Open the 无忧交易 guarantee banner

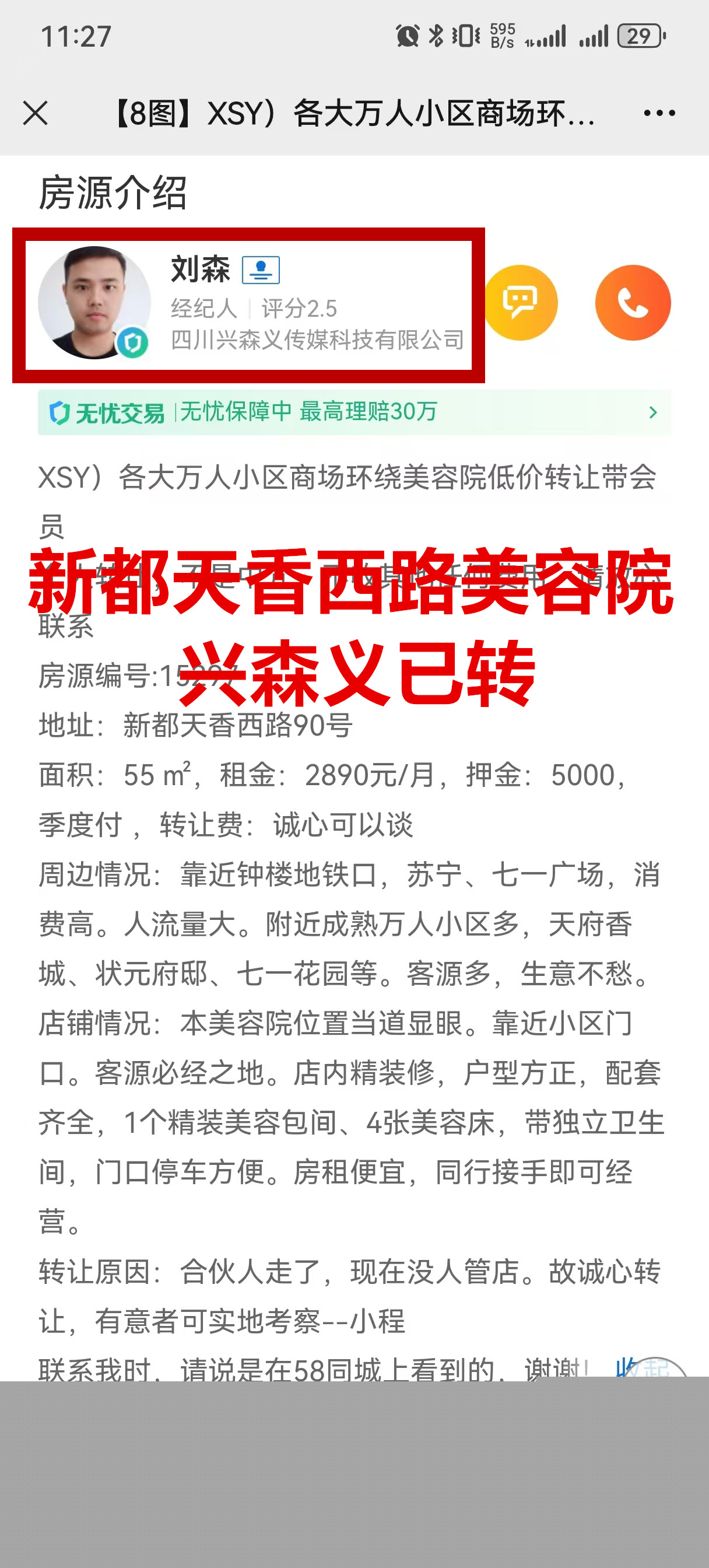coord(354,412)
